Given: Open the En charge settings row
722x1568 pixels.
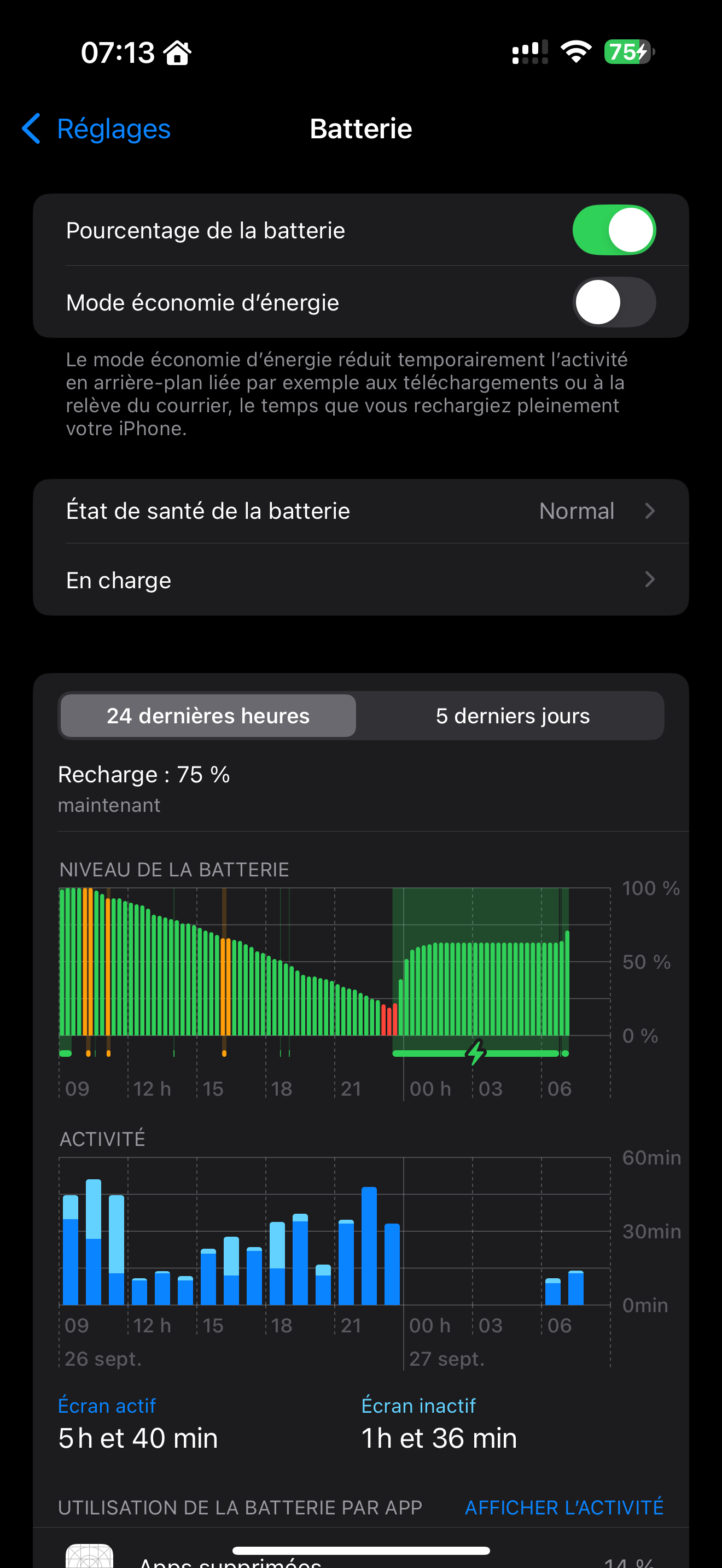Looking at the screenshot, I should tap(360, 580).
